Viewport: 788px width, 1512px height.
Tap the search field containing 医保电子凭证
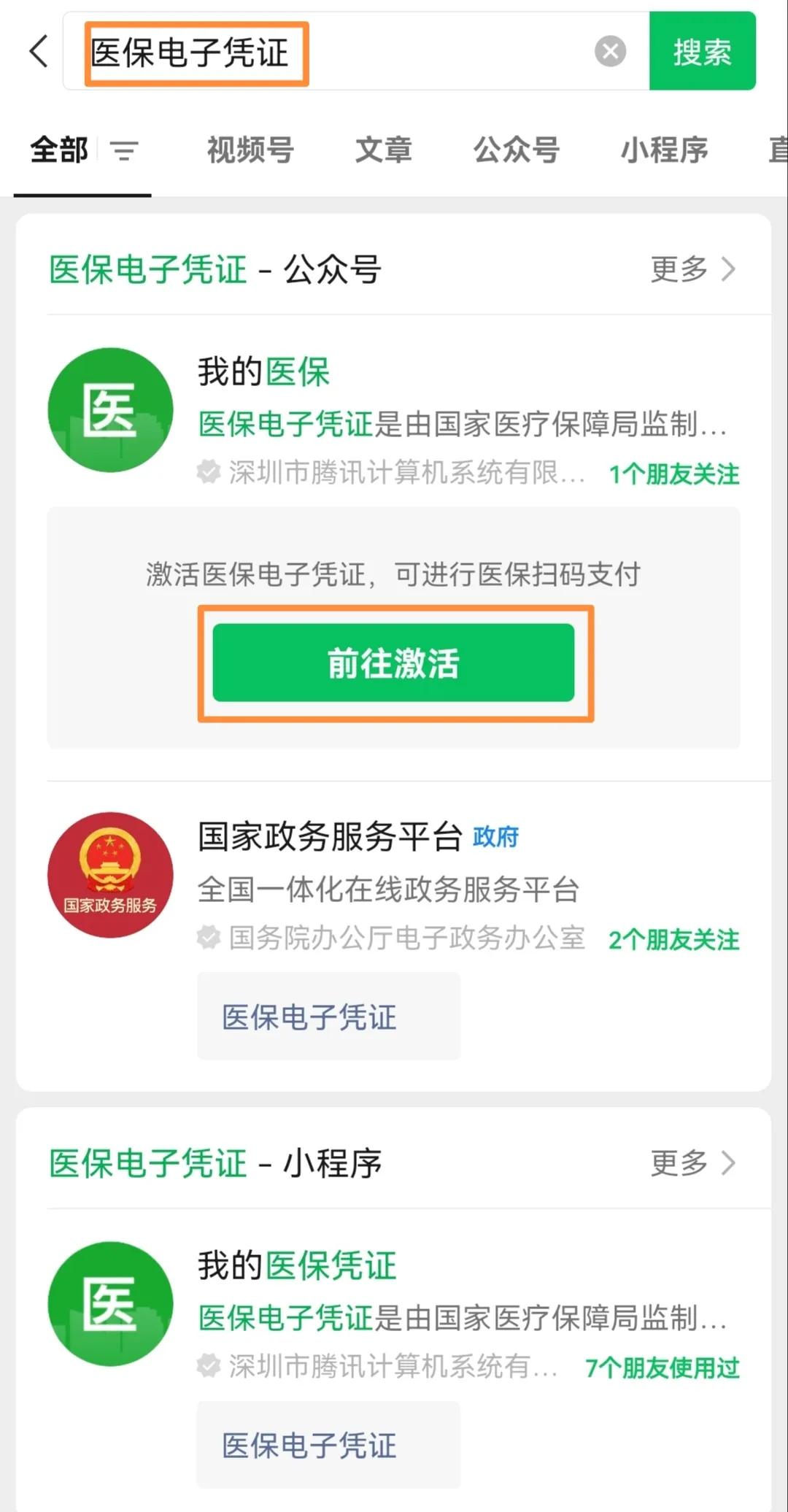point(328,52)
